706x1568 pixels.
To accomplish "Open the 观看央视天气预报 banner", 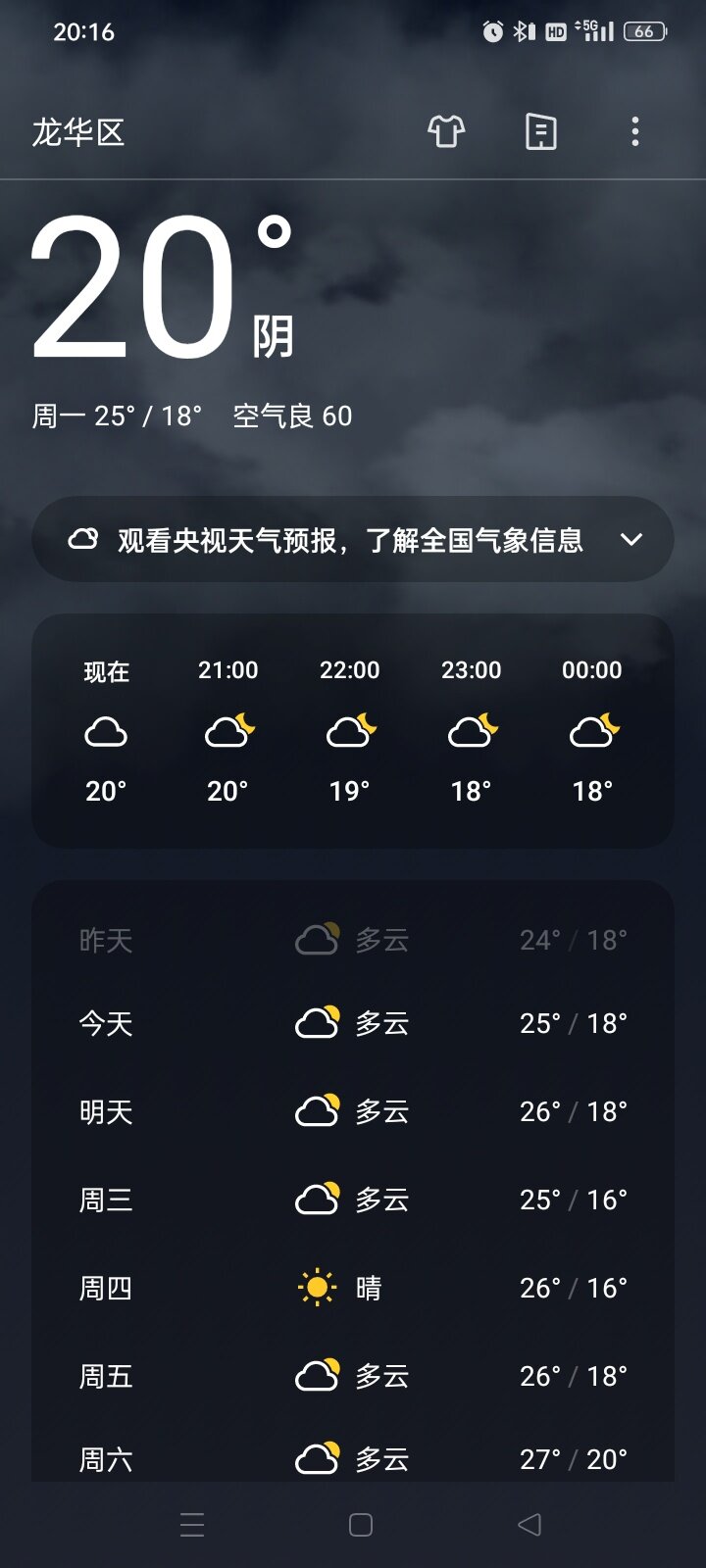I will tap(353, 540).
